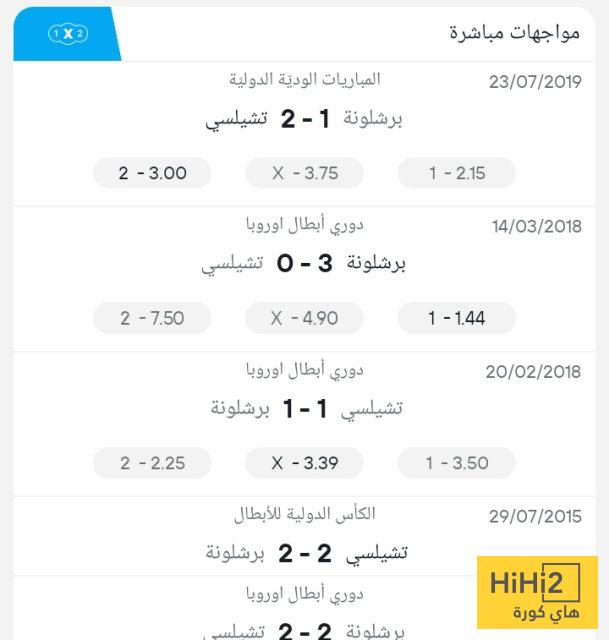Screen dimensions: 609x640
Task: Open the 20/02/2018 Chelsea 1-1 Barcelona match
Action: pos(305,409)
